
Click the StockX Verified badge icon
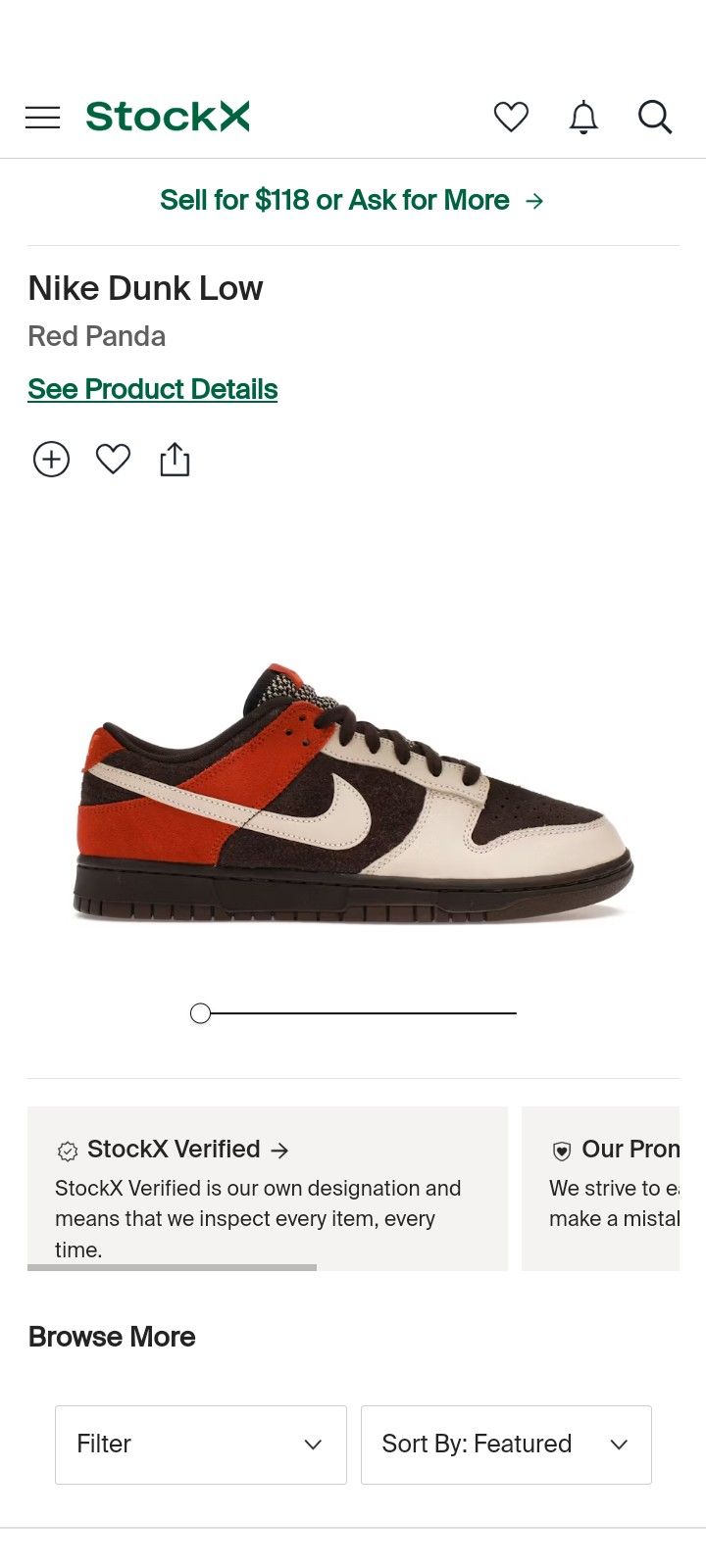coord(67,1150)
